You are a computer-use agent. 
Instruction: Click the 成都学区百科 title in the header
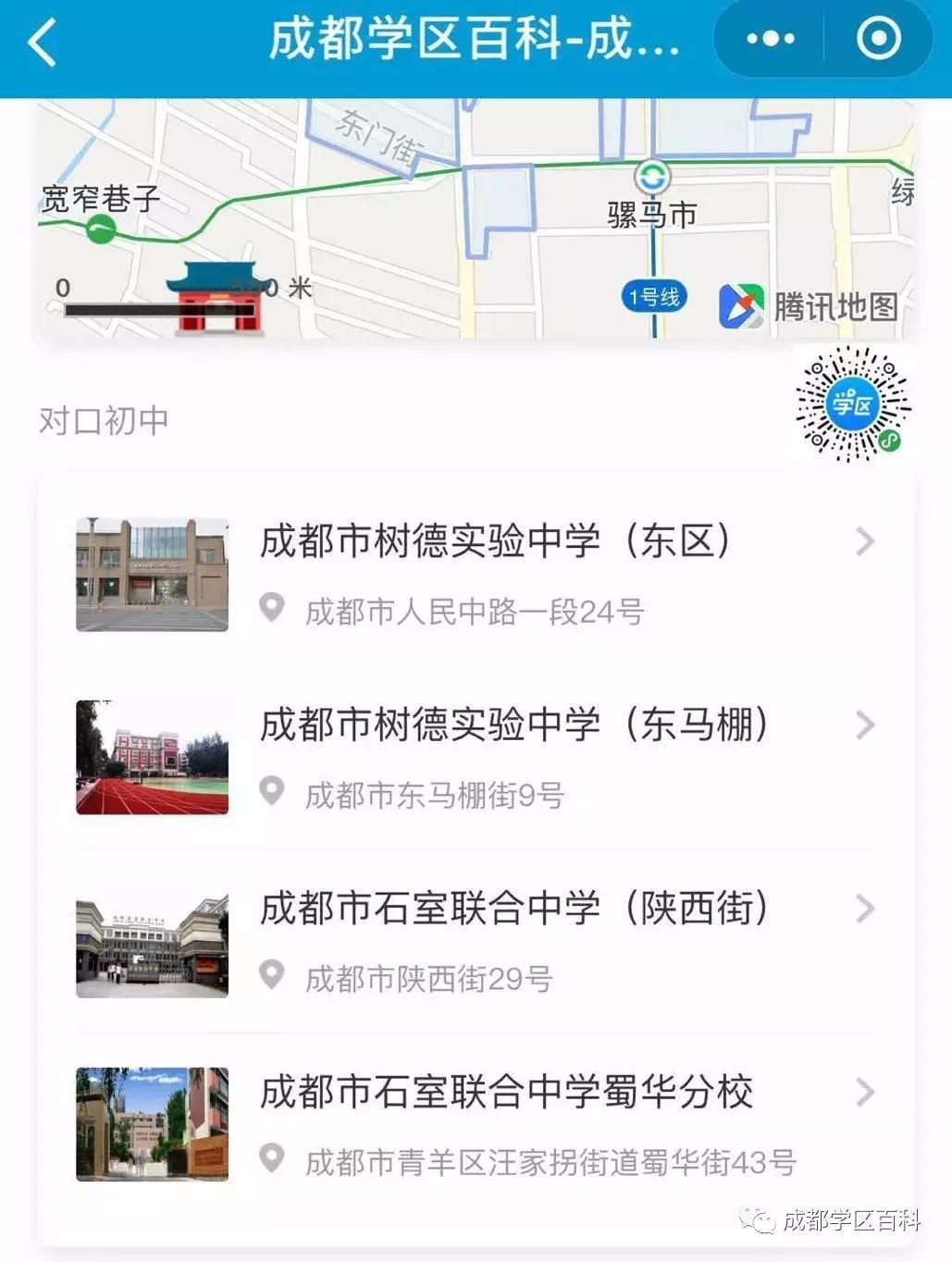click(472, 38)
